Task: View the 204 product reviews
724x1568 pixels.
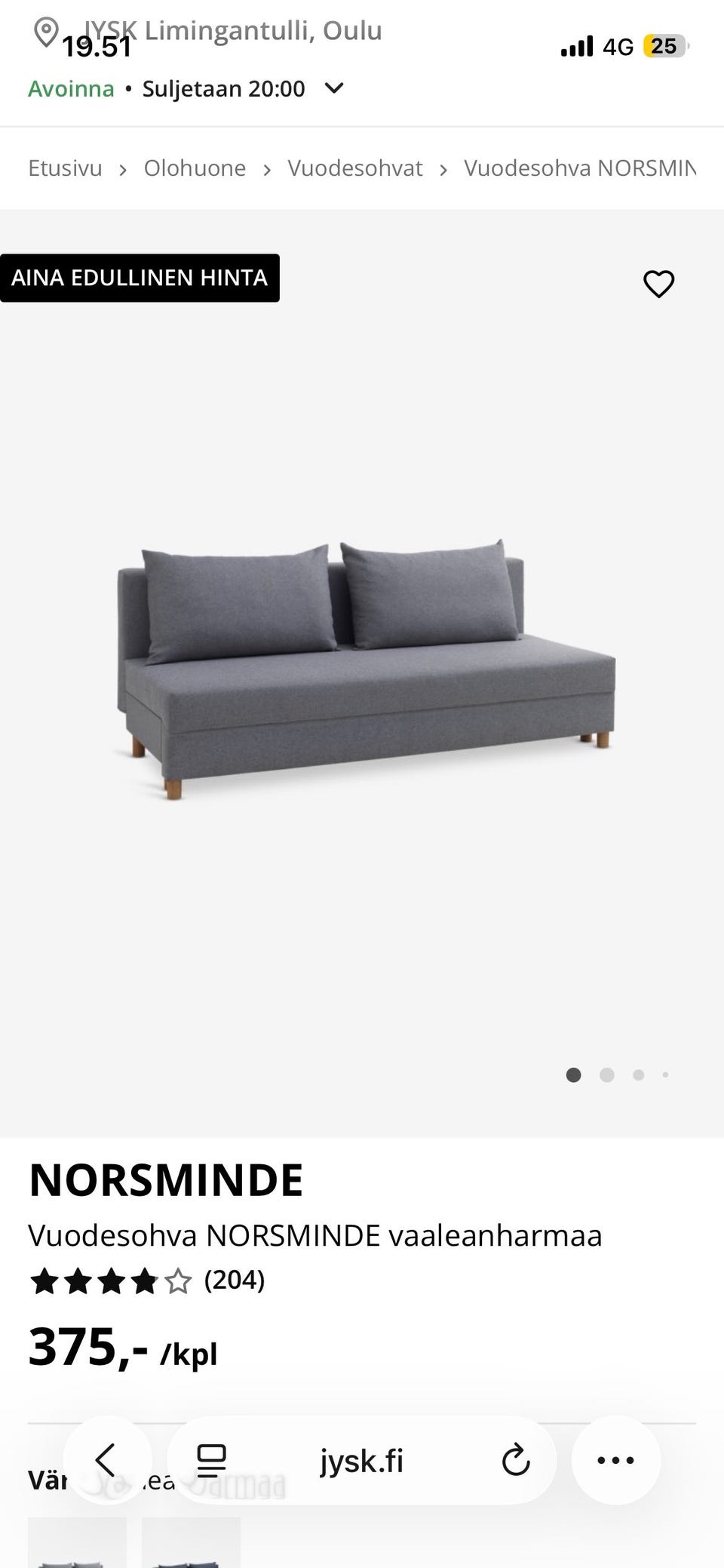Action: click(x=234, y=1280)
